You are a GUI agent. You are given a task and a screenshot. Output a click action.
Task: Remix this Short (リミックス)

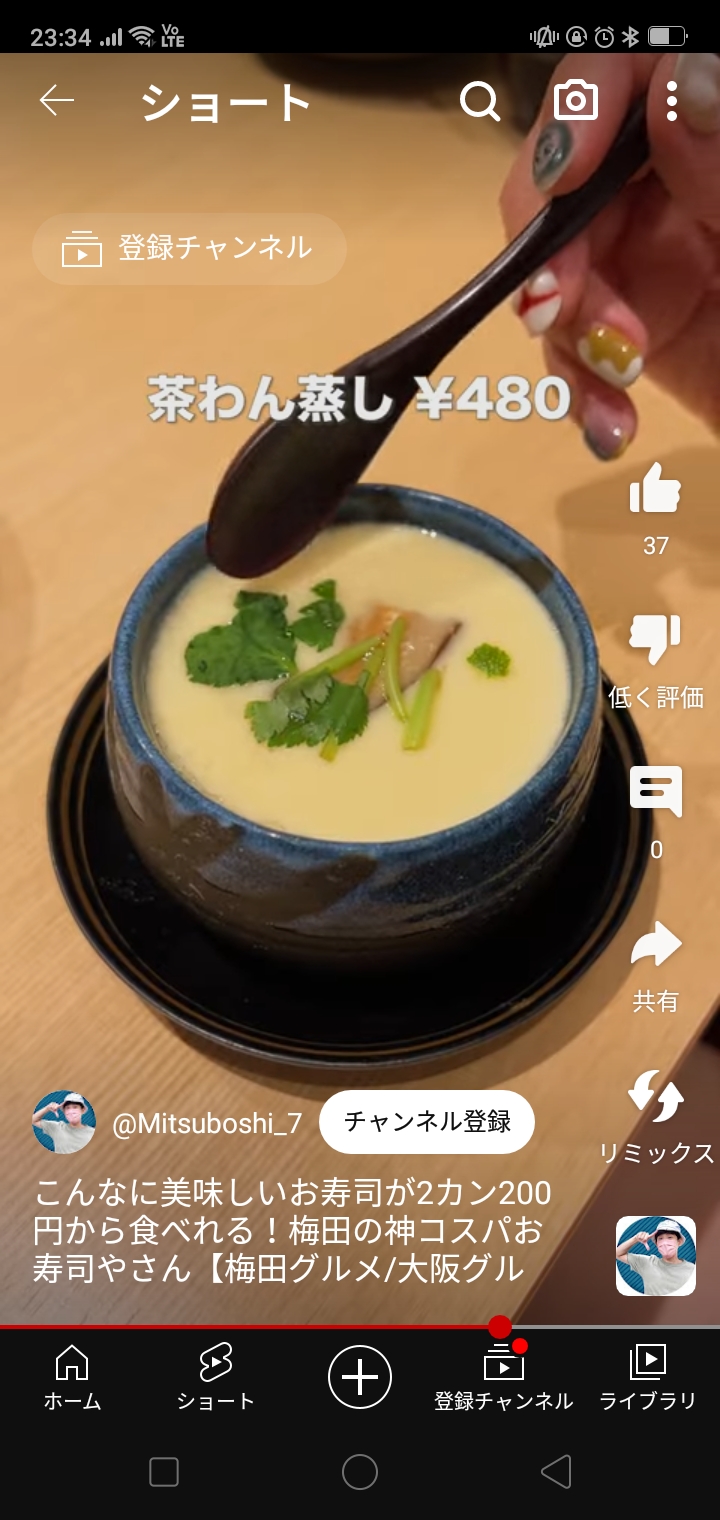click(656, 1096)
